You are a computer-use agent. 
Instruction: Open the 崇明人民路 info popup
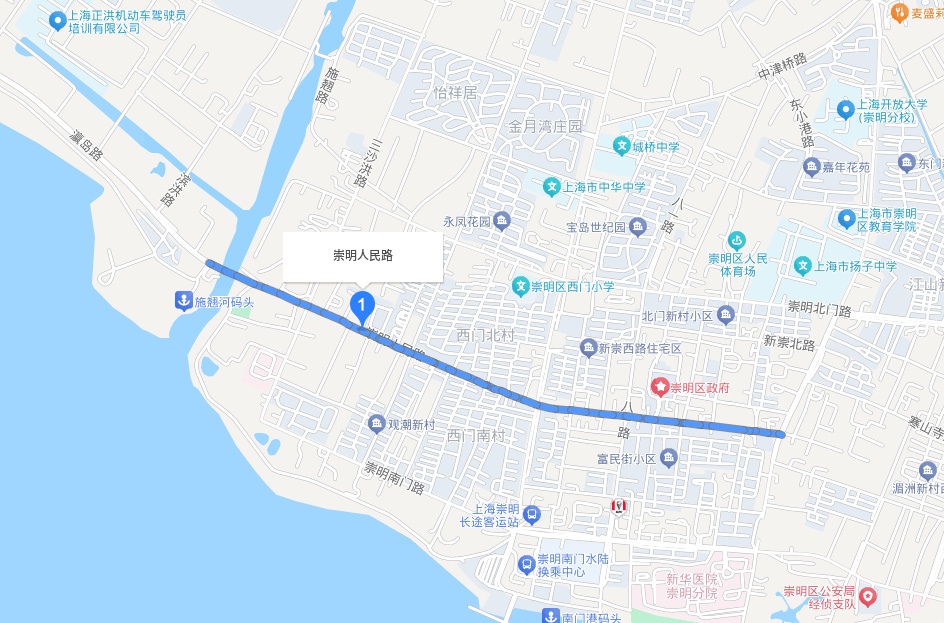coord(362,256)
